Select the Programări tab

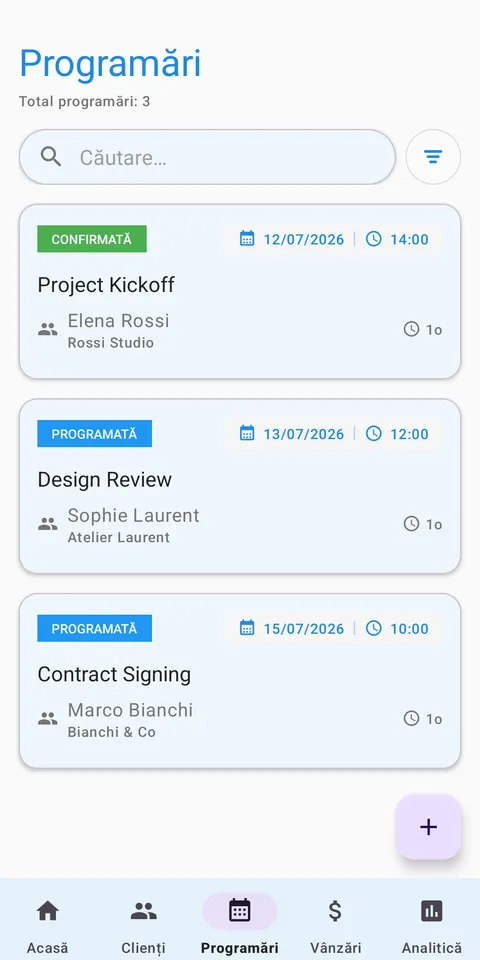240,926
